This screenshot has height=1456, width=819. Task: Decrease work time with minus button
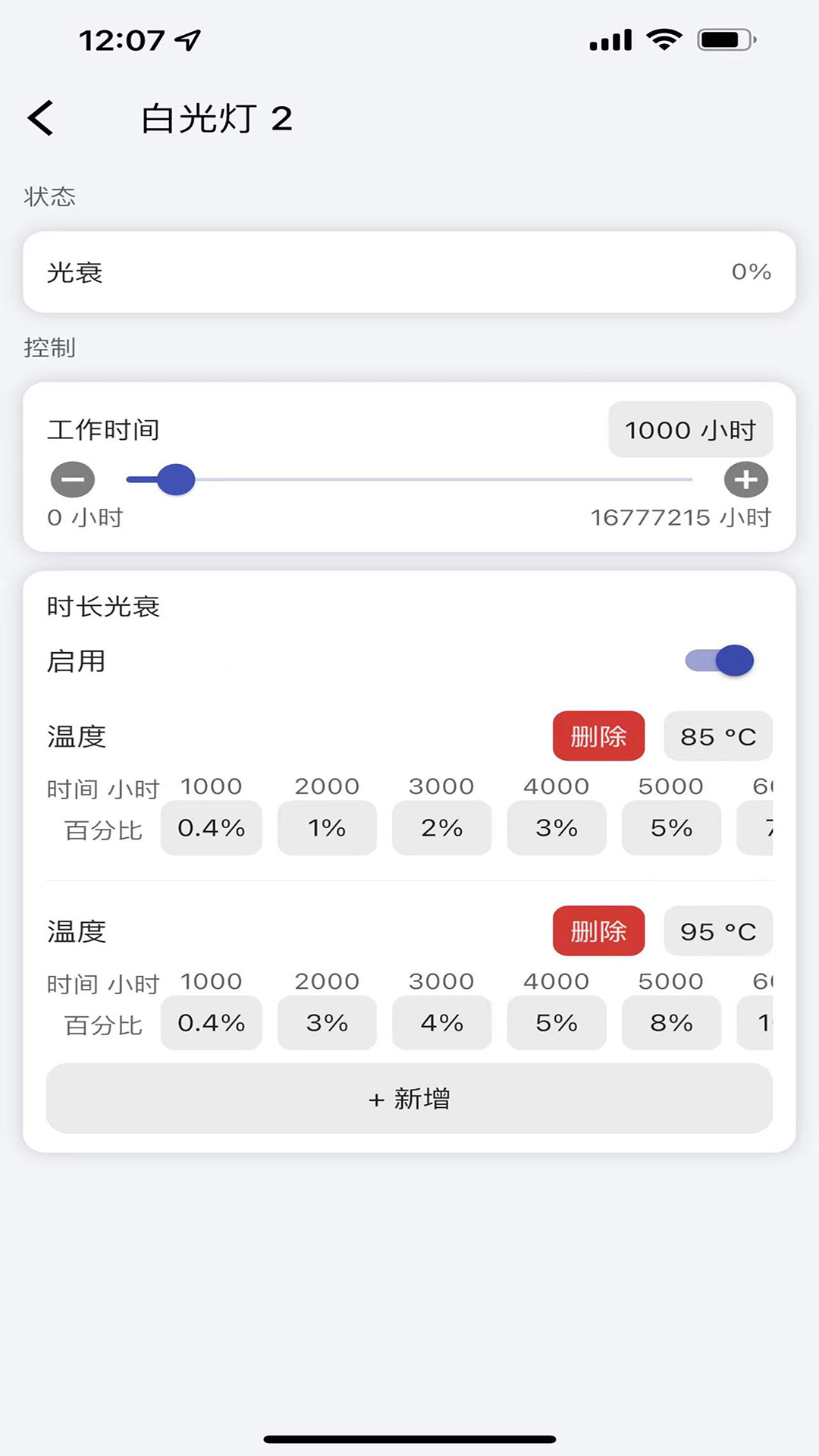coord(73,479)
